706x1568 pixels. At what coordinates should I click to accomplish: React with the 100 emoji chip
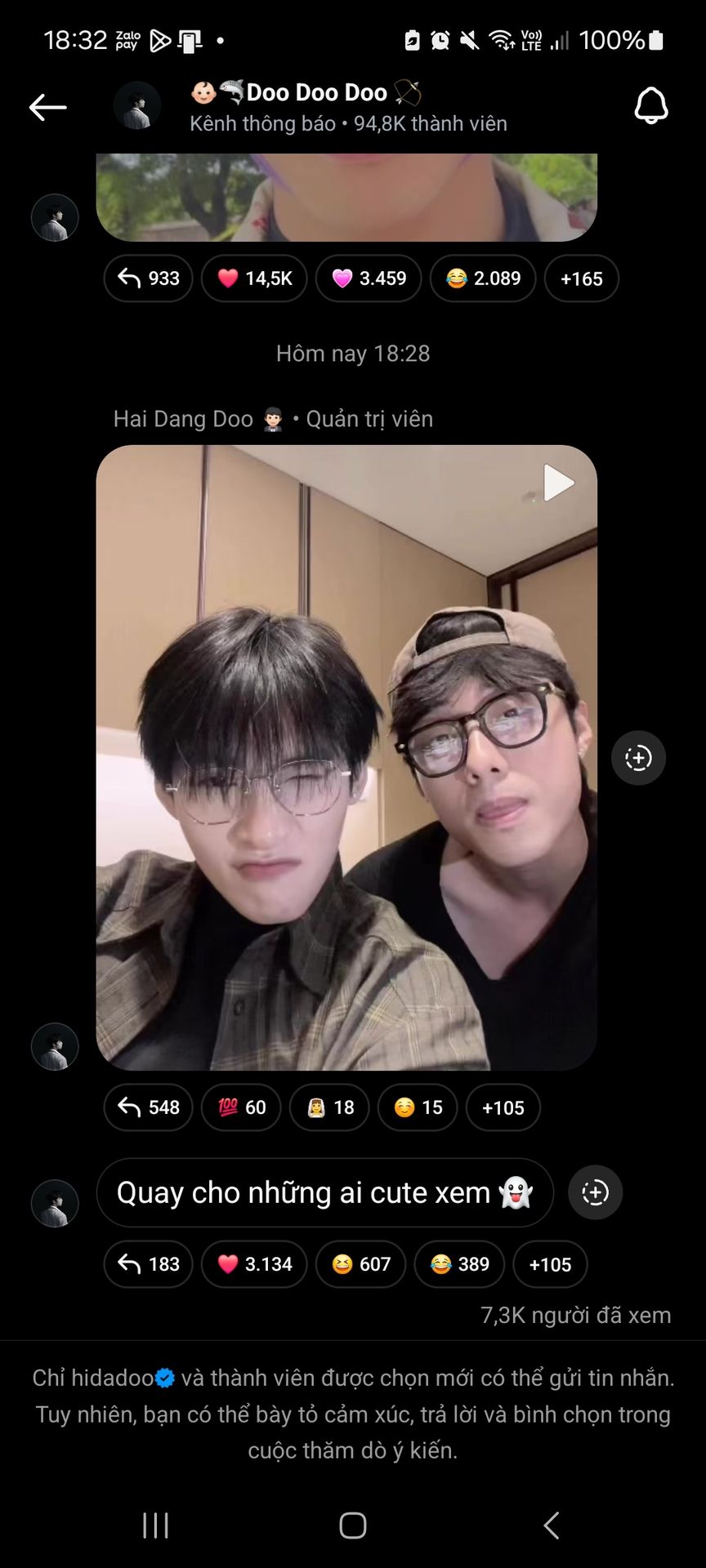click(x=241, y=1107)
